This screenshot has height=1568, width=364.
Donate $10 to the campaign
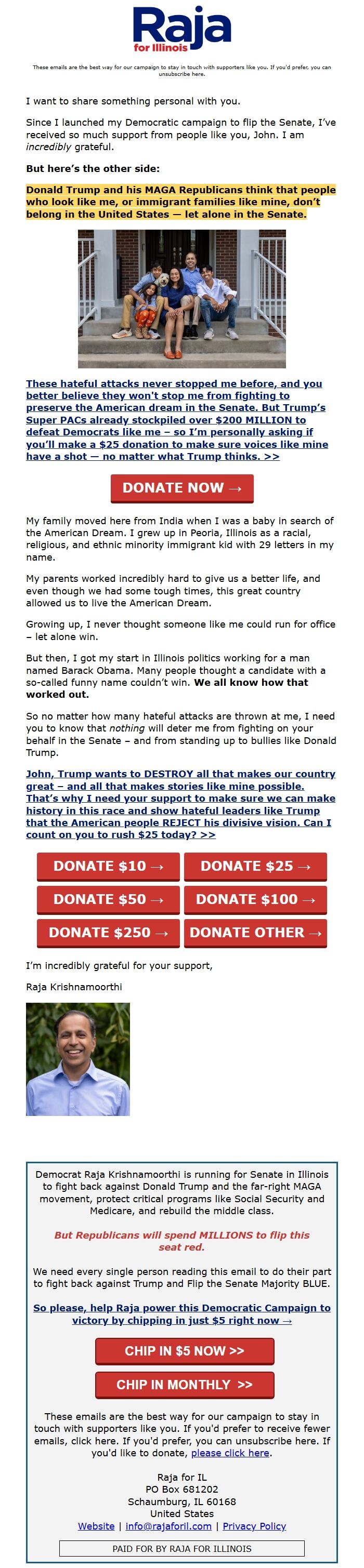coord(108,866)
